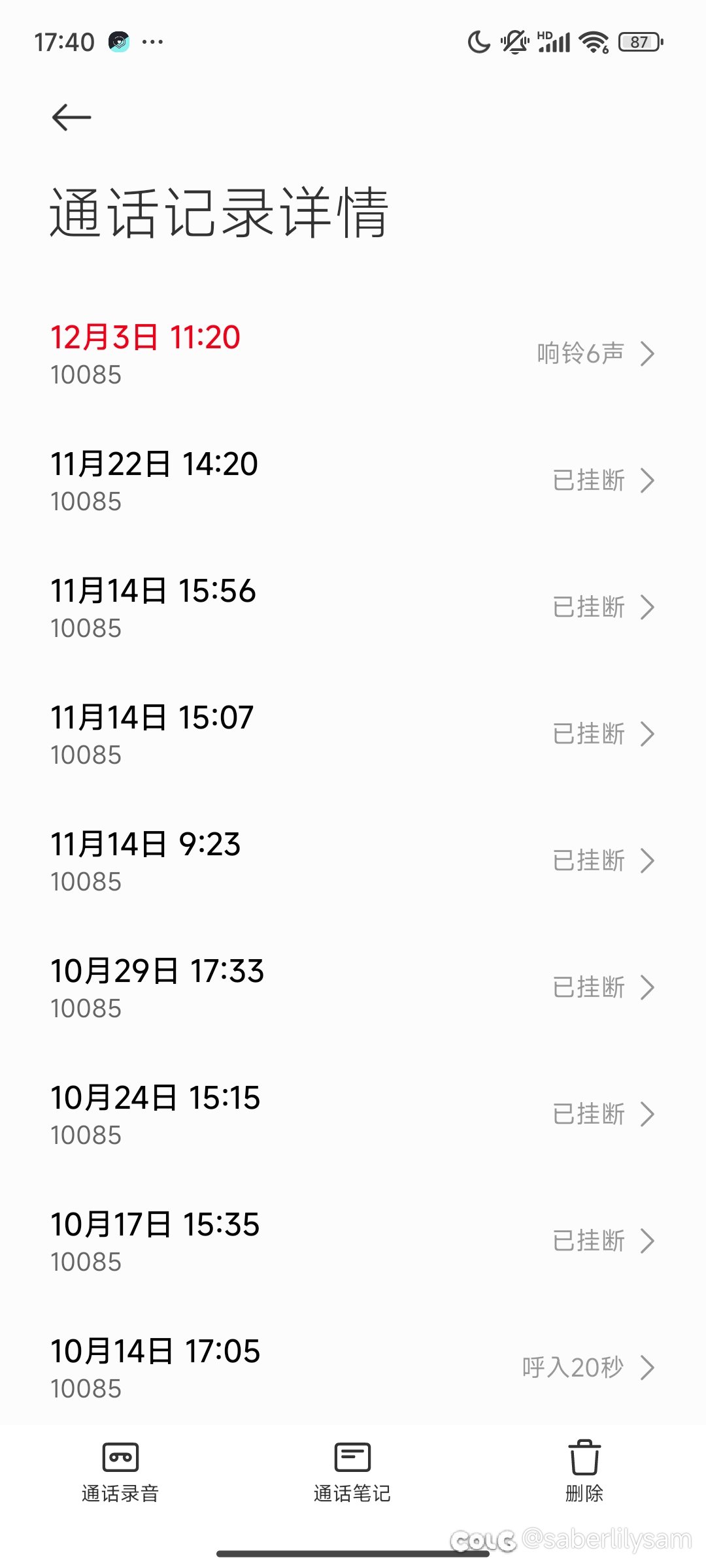Go back using the top arrow
706x1568 pixels.
[71, 118]
